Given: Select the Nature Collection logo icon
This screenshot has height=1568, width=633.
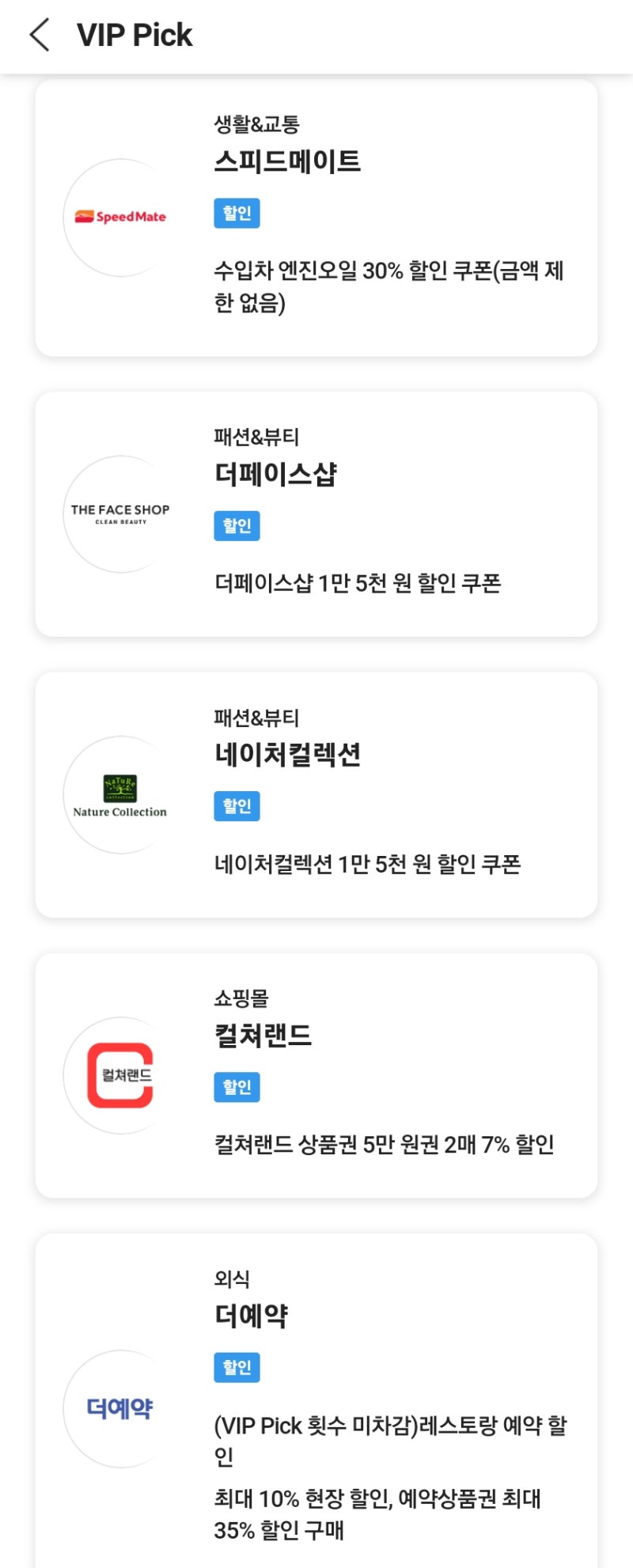Looking at the screenshot, I should [119, 793].
